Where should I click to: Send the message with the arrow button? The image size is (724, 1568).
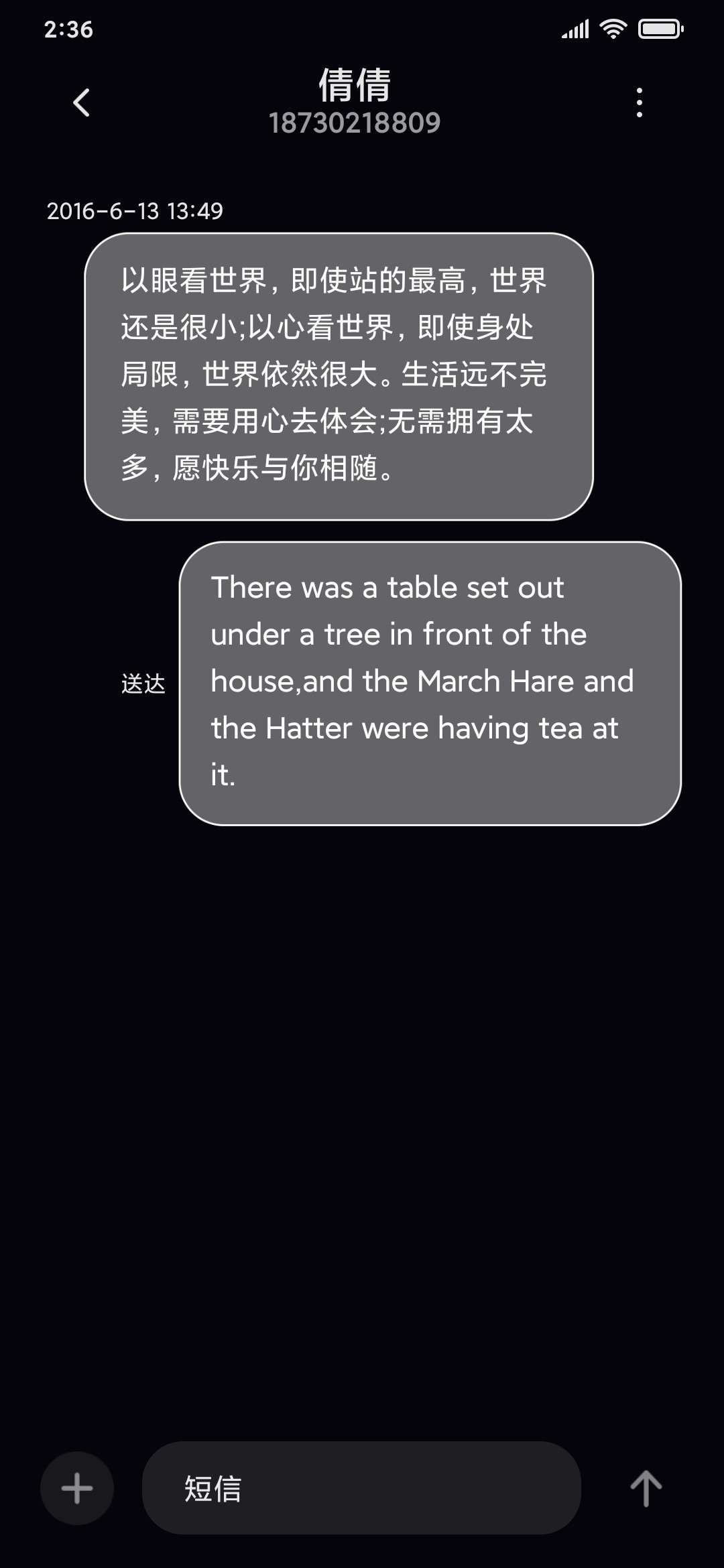[x=646, y=1488]
